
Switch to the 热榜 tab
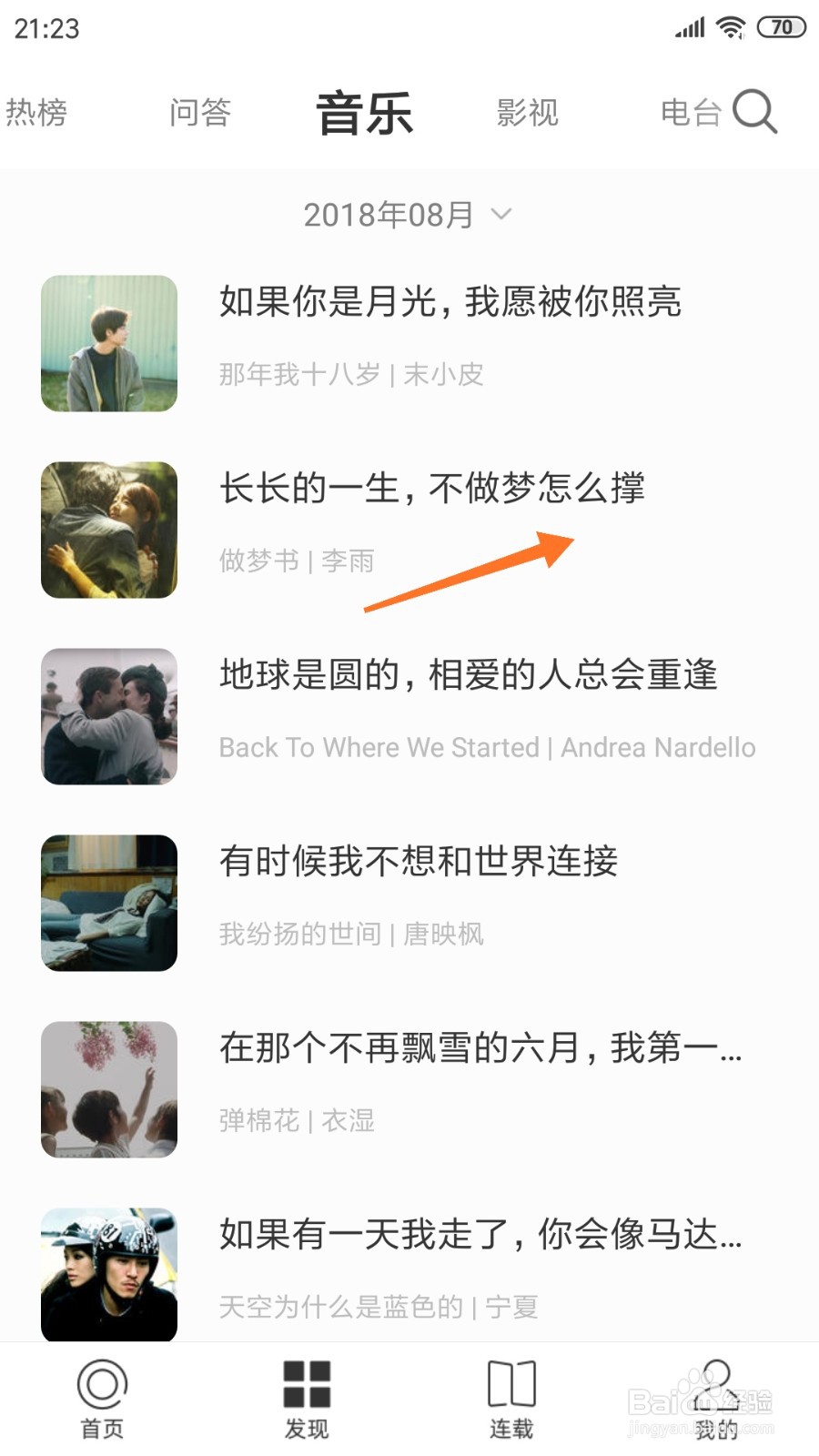(x=37, y=111)
